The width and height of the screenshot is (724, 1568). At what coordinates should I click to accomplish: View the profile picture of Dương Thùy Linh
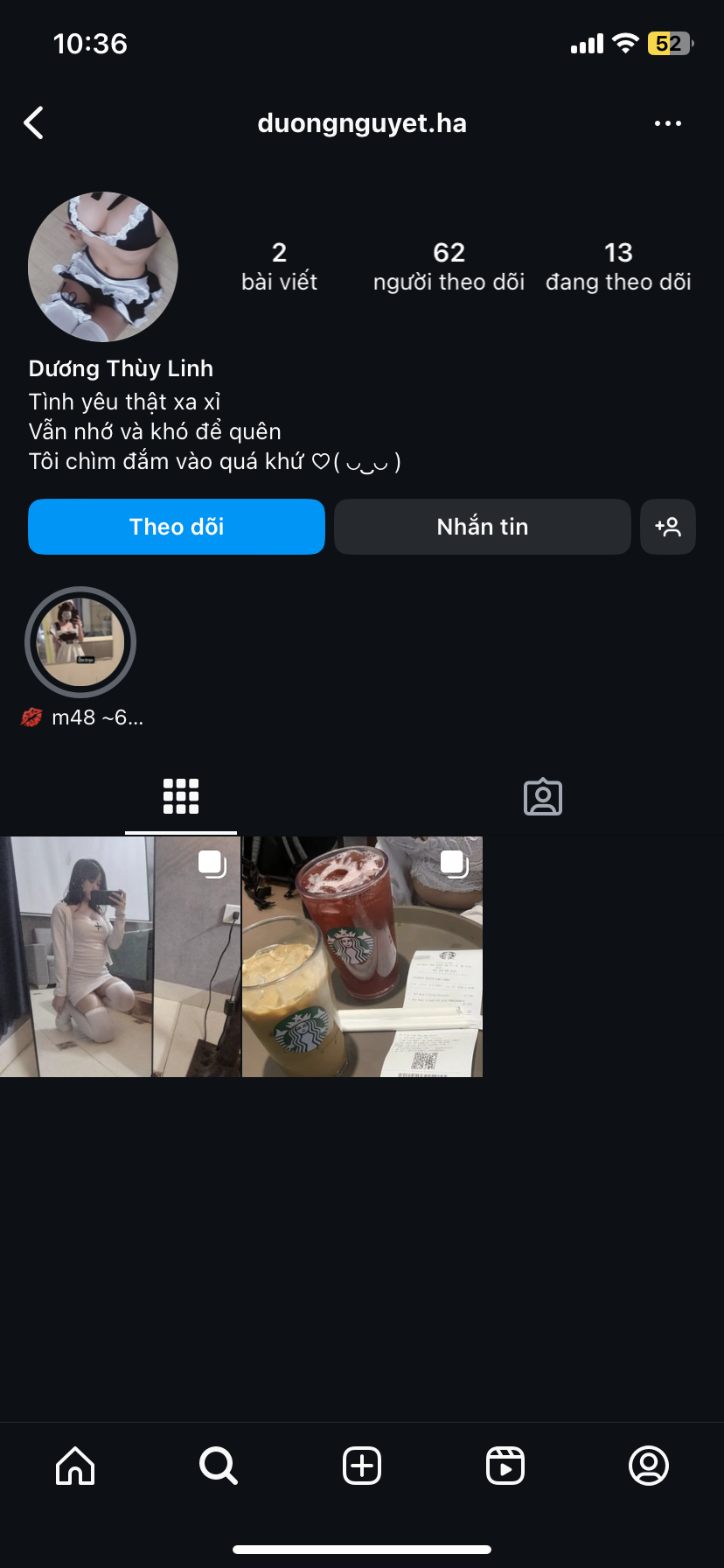tap(103, 267)
